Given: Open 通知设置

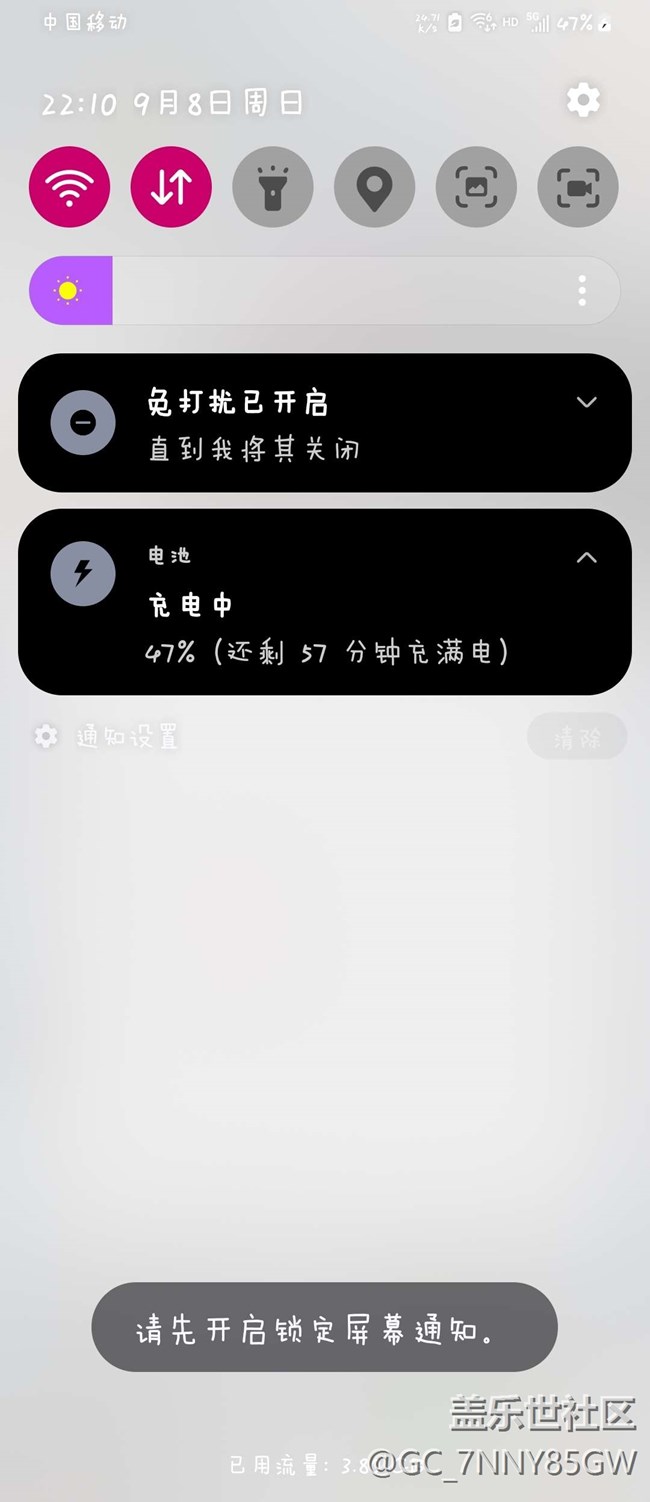Looking at the screenshot, I should point(108,738).
